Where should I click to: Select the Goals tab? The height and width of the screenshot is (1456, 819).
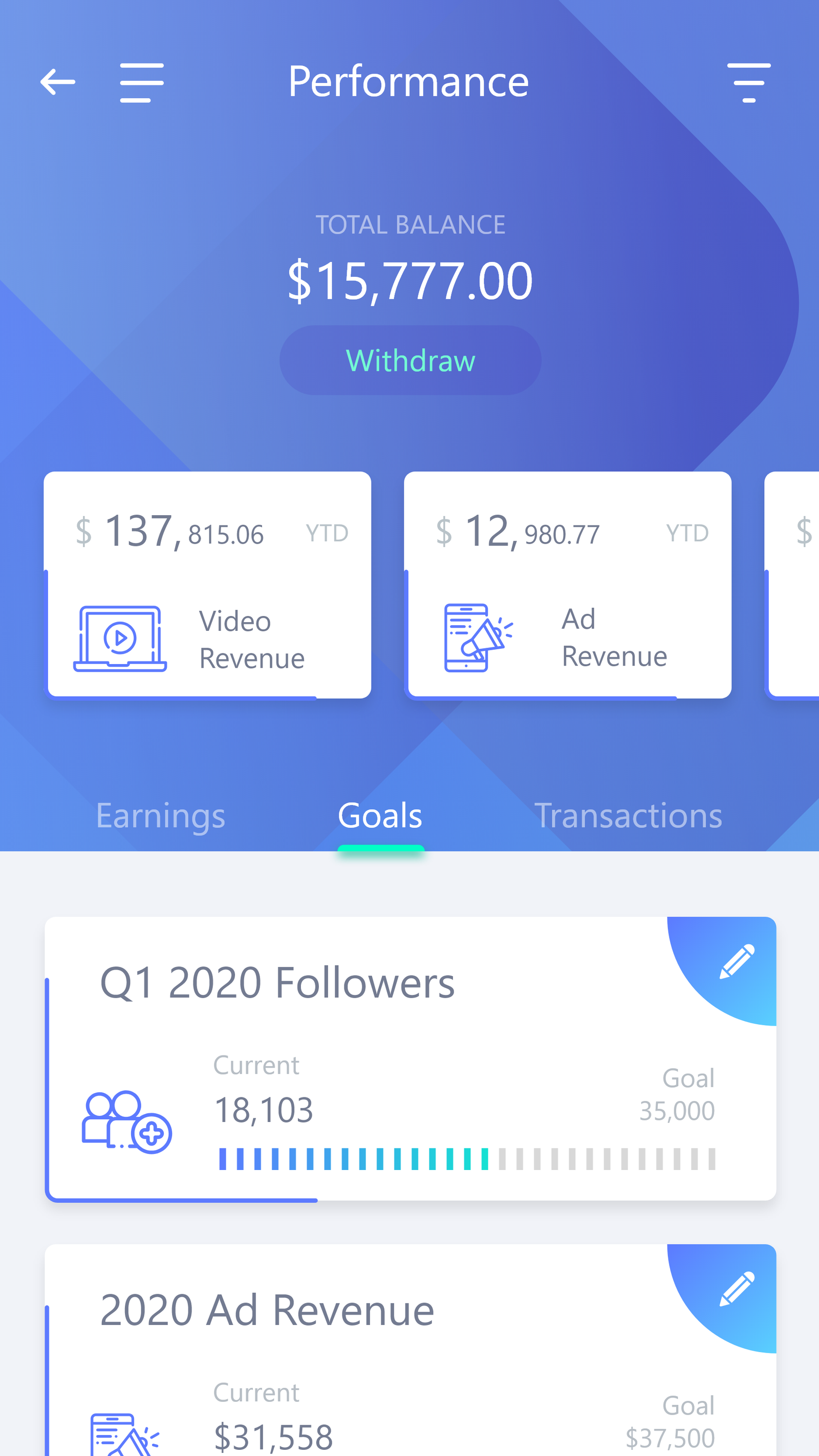pos(380,815)
